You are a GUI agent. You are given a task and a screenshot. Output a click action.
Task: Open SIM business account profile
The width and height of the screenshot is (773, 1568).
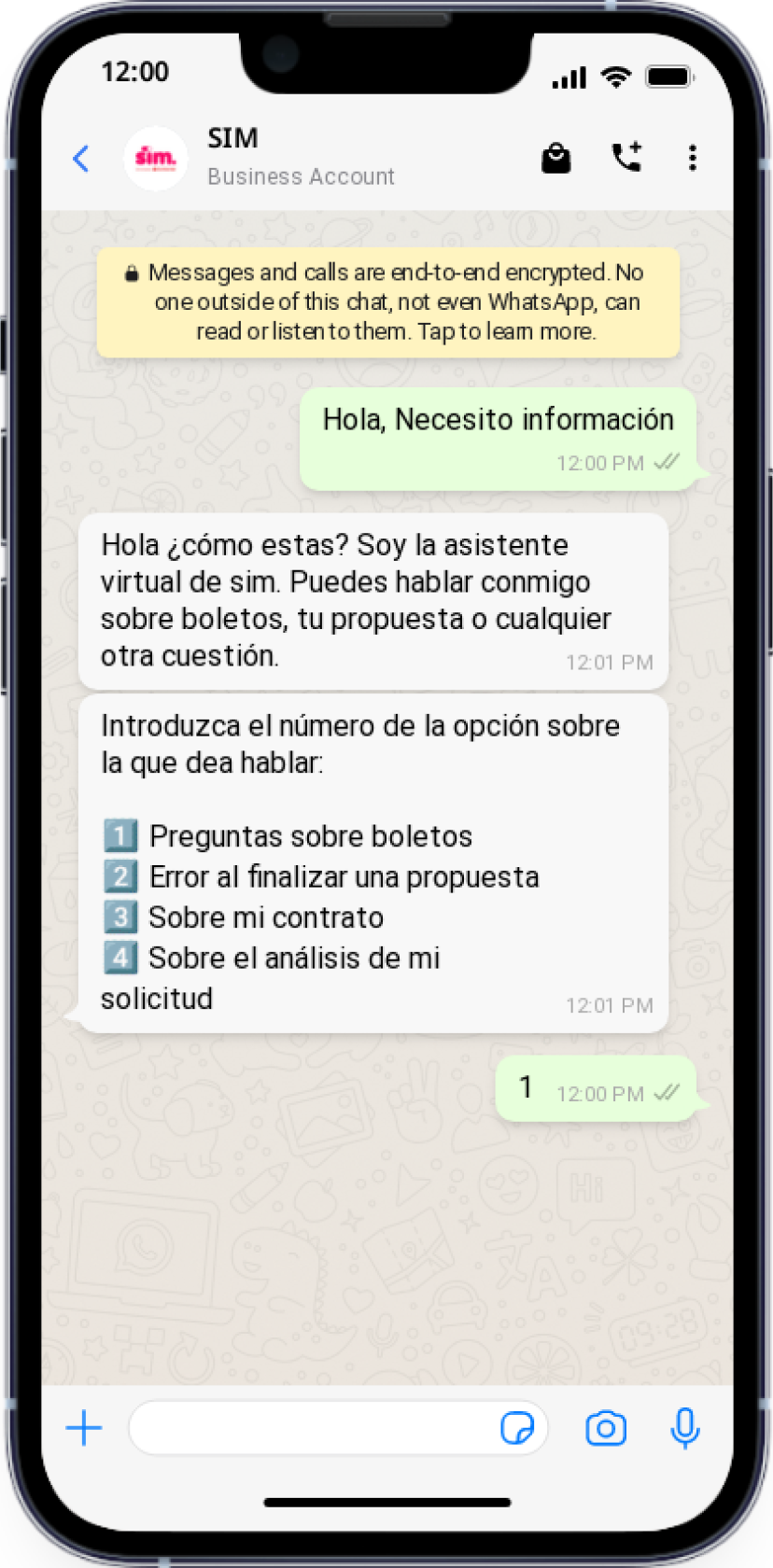click(280, 157)
